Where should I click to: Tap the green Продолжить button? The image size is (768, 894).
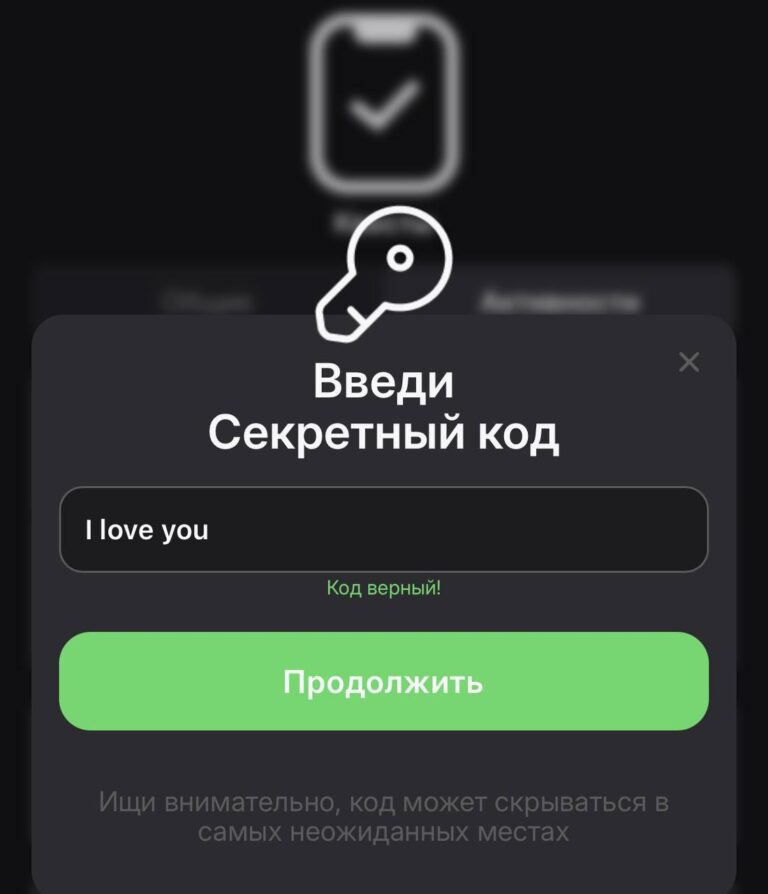click(384, 681)
